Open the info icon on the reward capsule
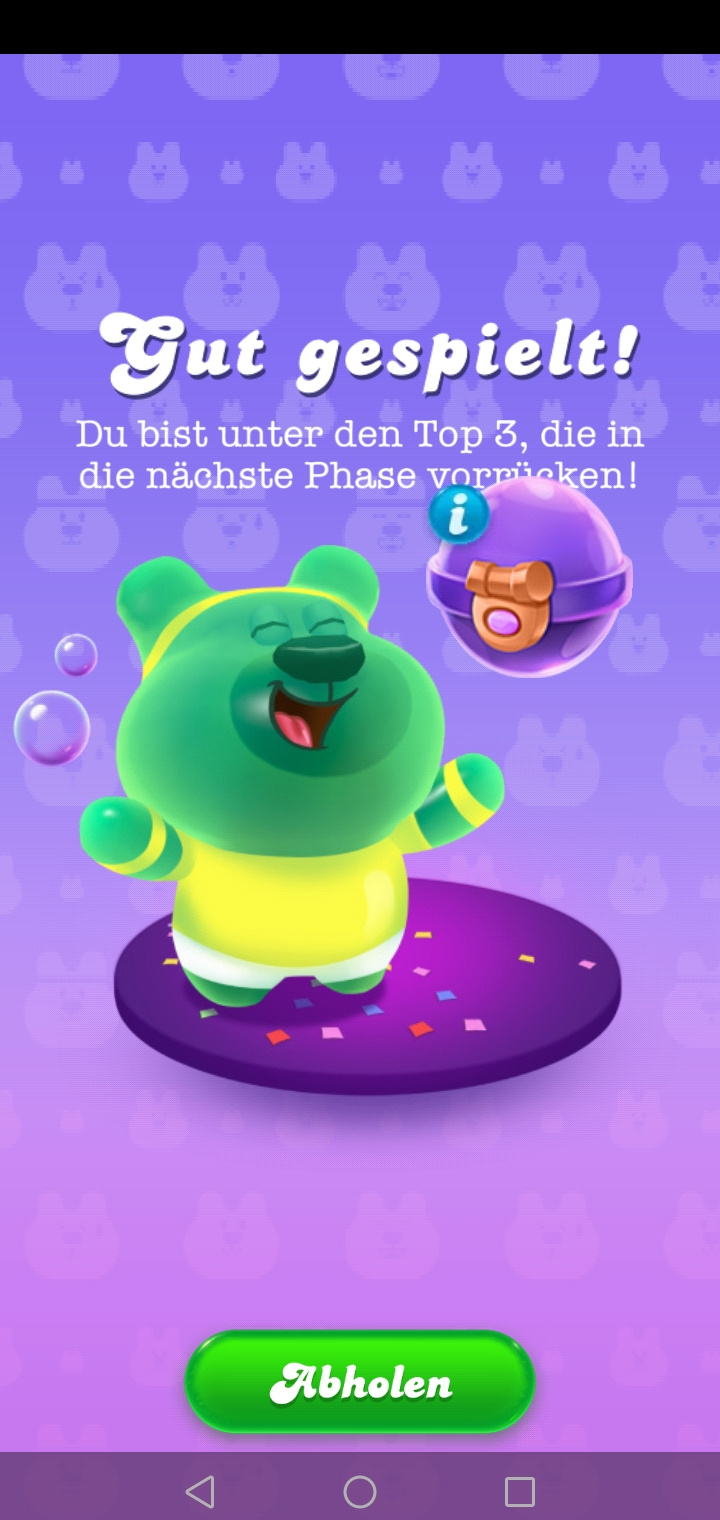720x1520 pixels. point(459,515)
